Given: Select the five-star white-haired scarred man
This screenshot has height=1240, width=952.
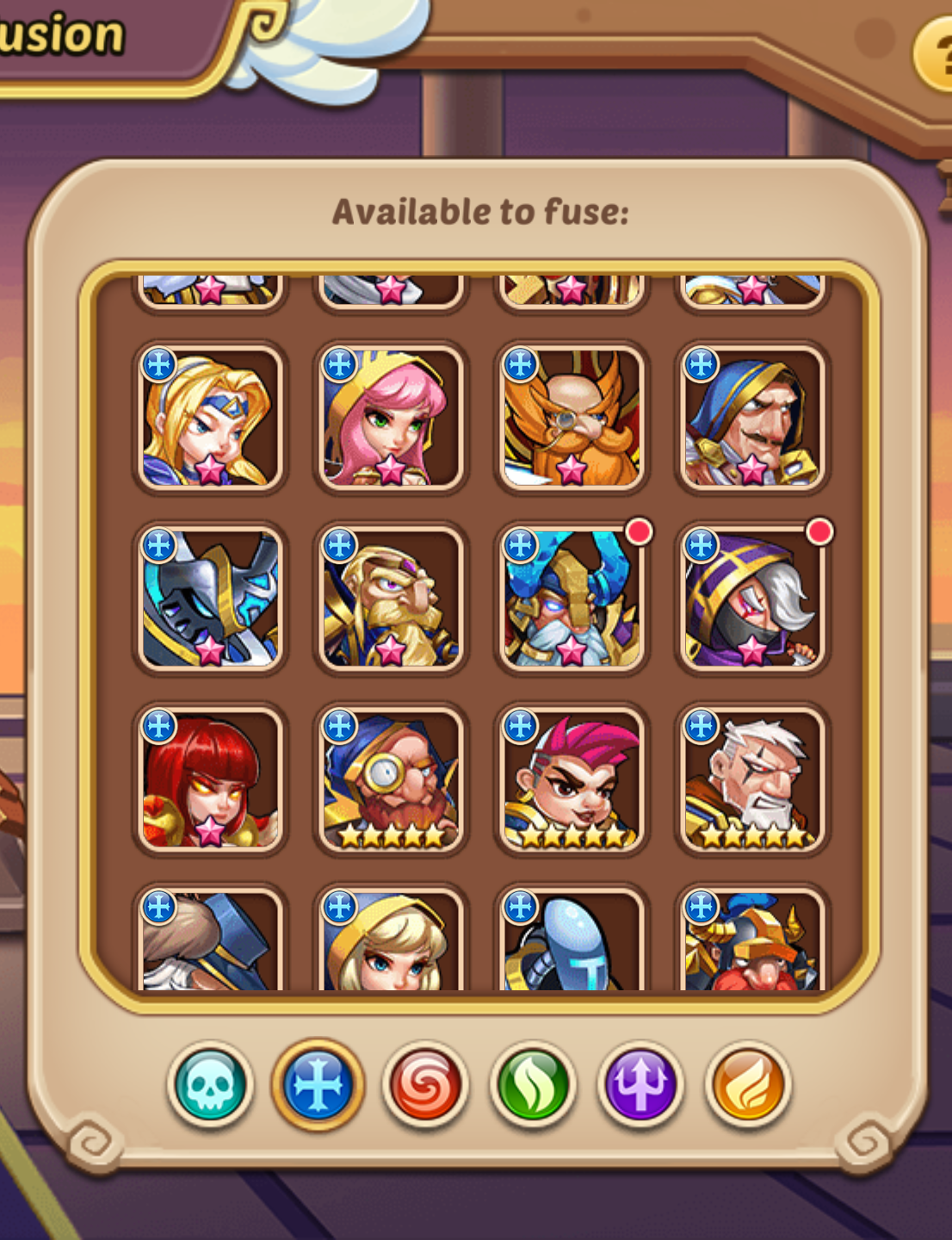Looking at the screenshot, I should coord(752,780).
